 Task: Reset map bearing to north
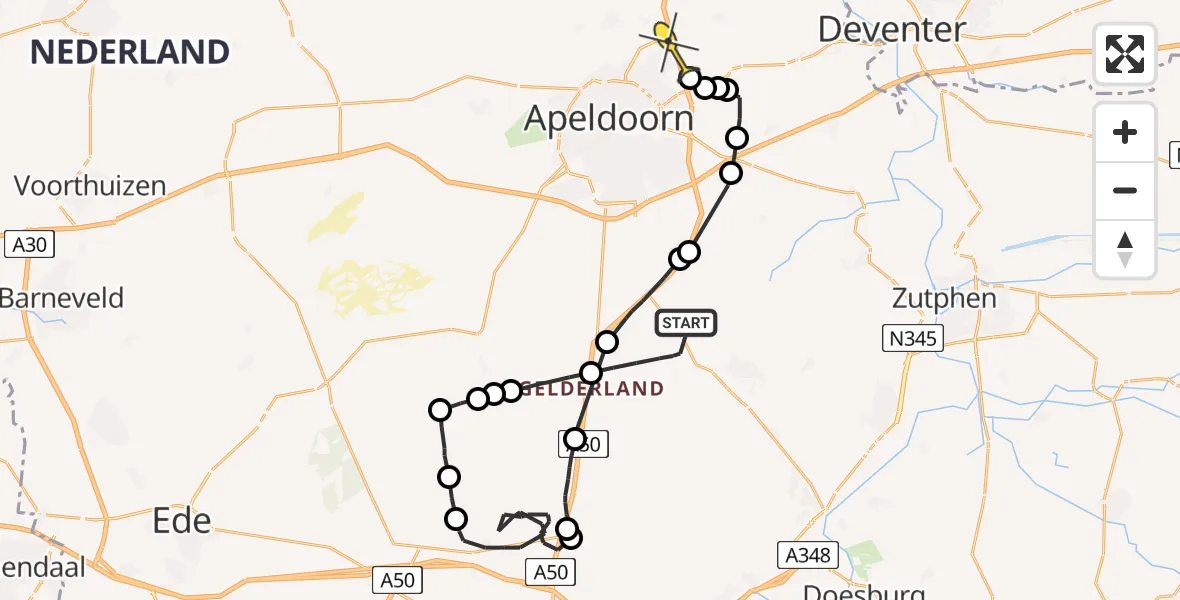click(x=1125, y=249)
